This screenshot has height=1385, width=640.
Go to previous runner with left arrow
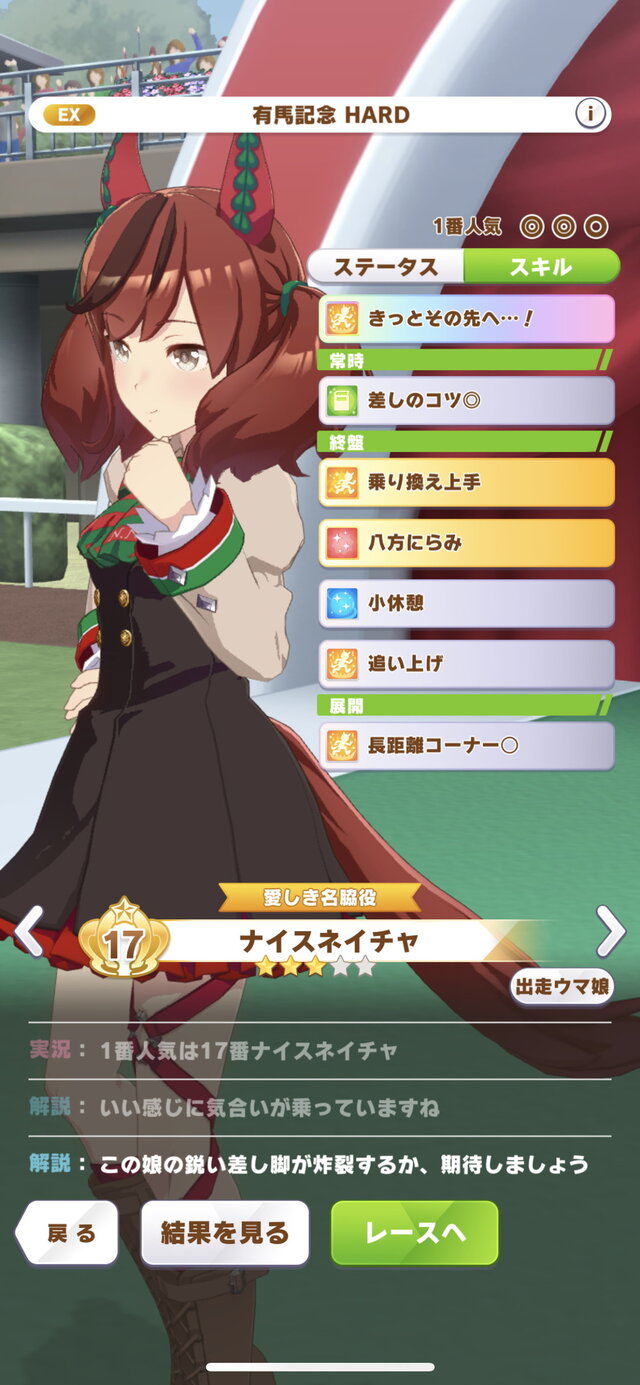pos(28,932)
